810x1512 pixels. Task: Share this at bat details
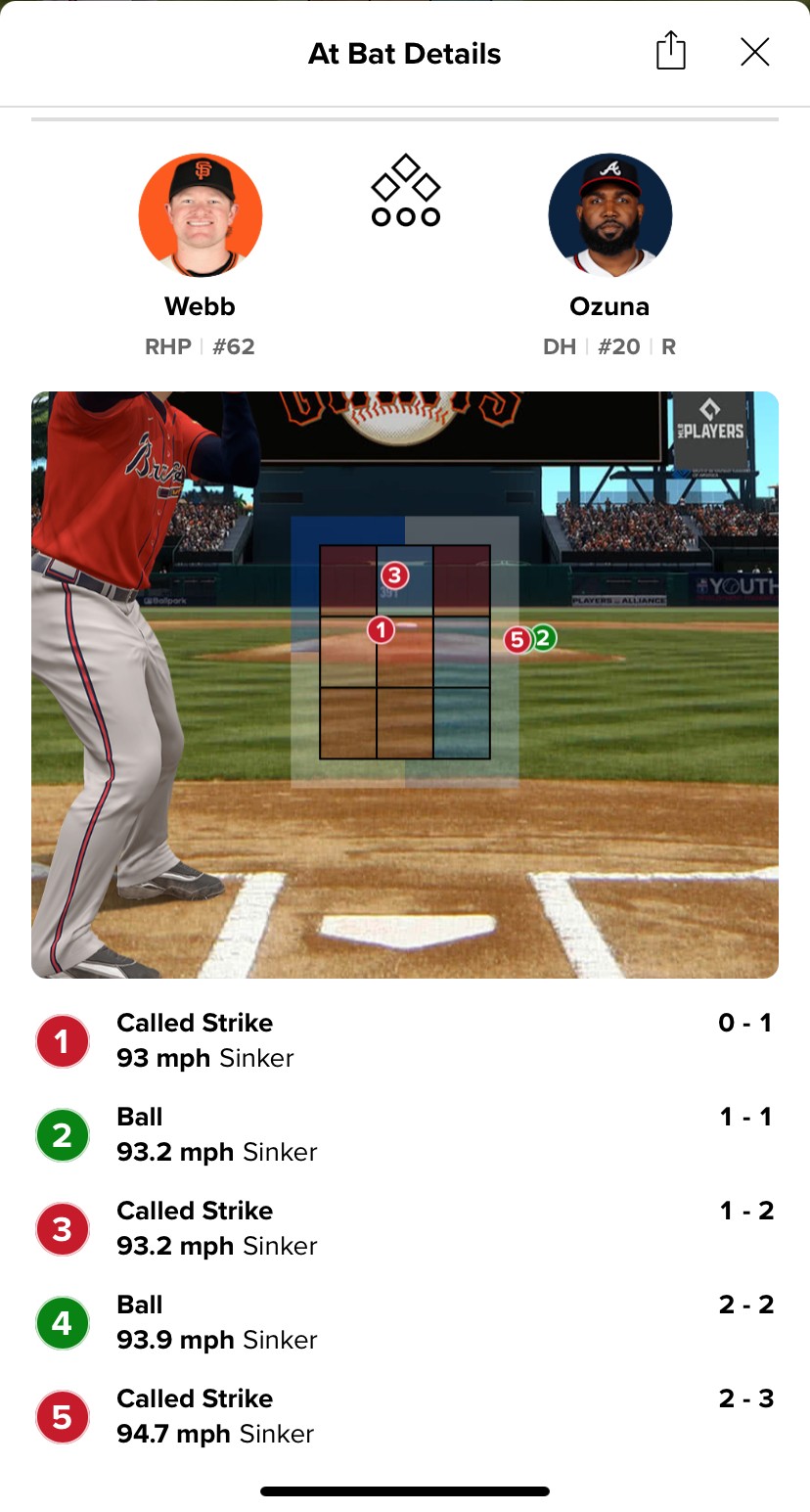coord(671,52)
